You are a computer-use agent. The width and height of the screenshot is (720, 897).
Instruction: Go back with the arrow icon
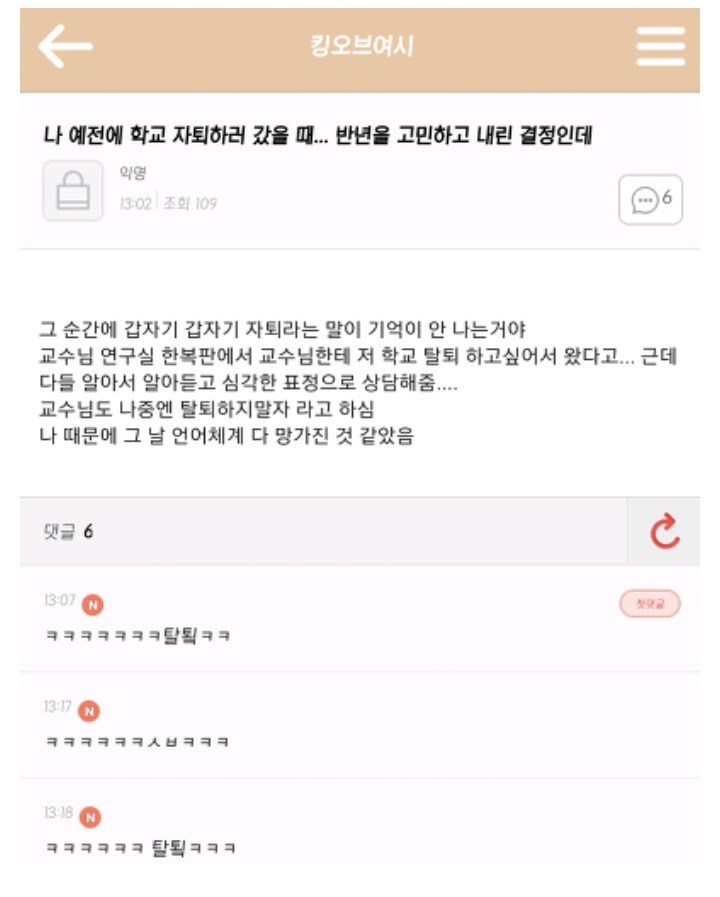click(65, 46)
